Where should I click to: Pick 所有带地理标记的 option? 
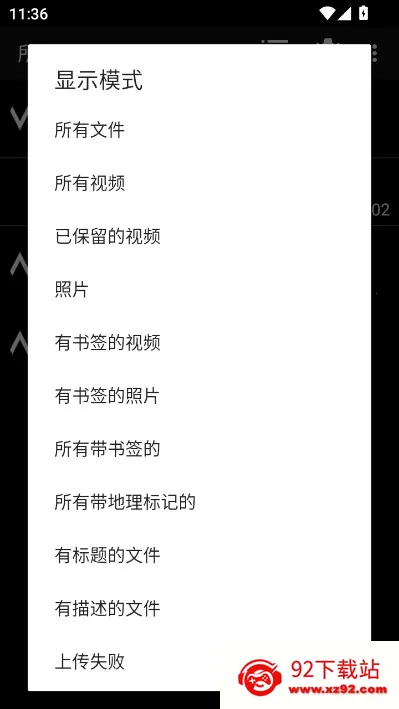tap(199, 502)
